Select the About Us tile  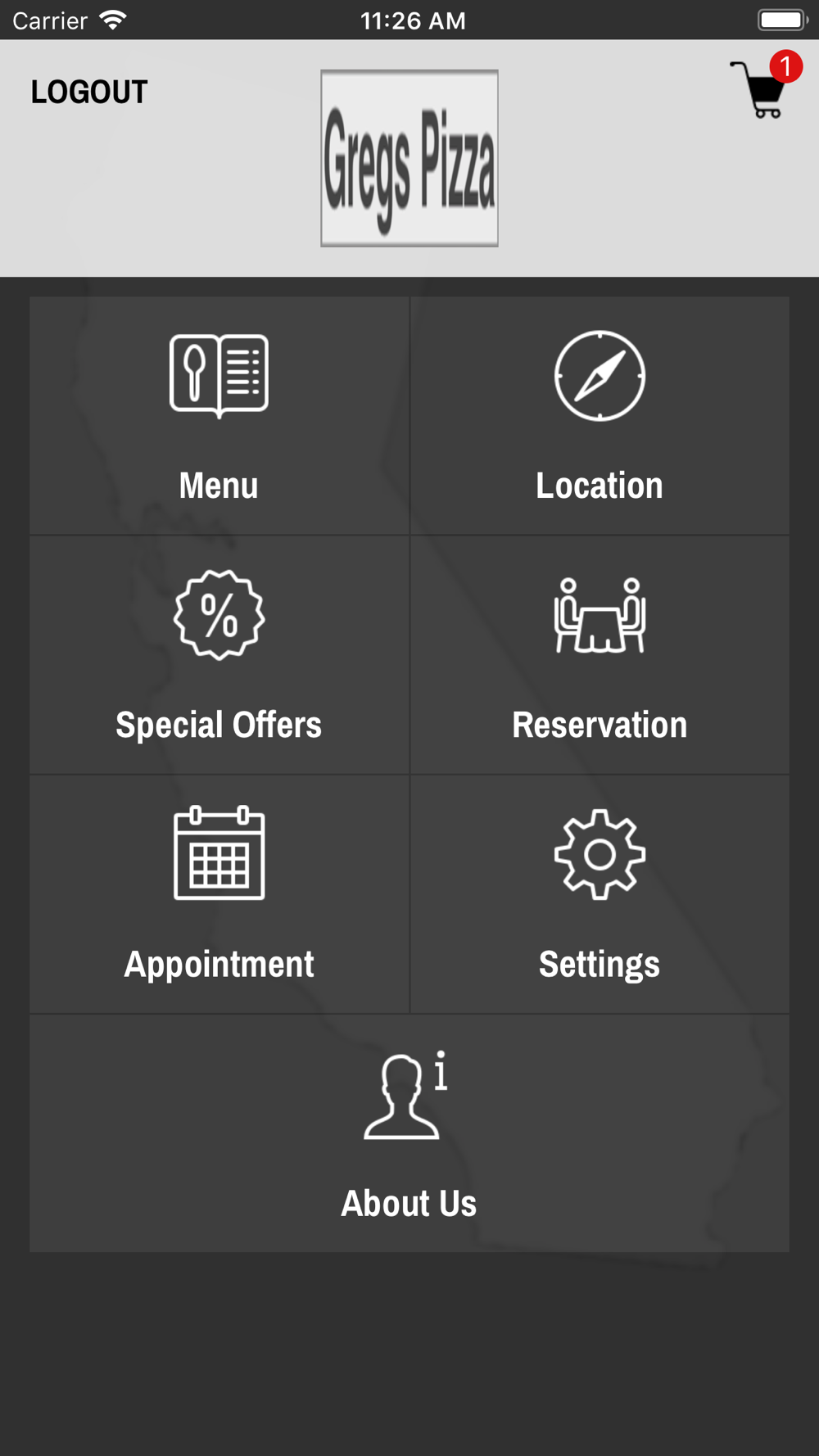409,1133
